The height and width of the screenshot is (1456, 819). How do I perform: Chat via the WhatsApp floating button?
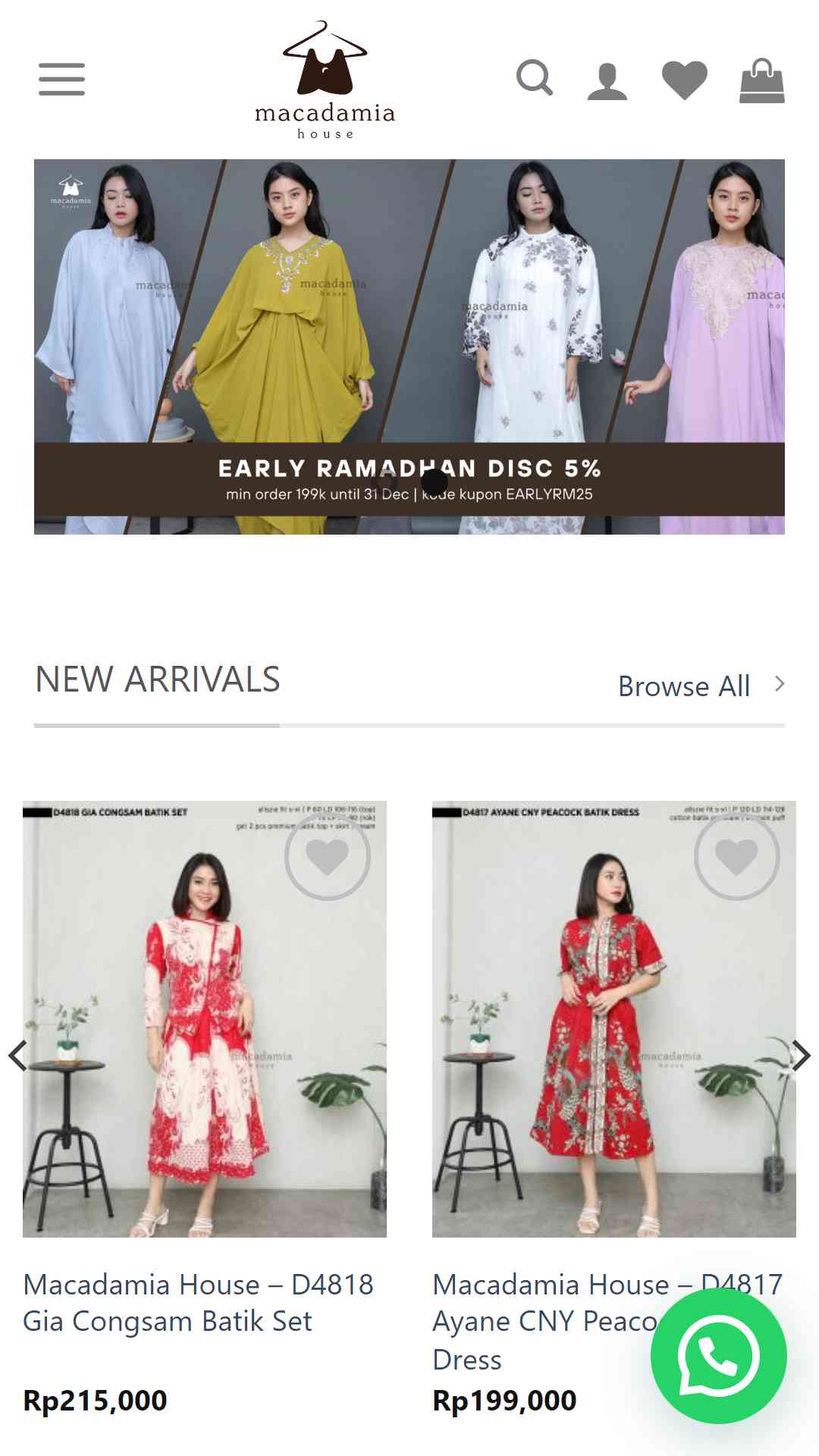point(718,1355)
